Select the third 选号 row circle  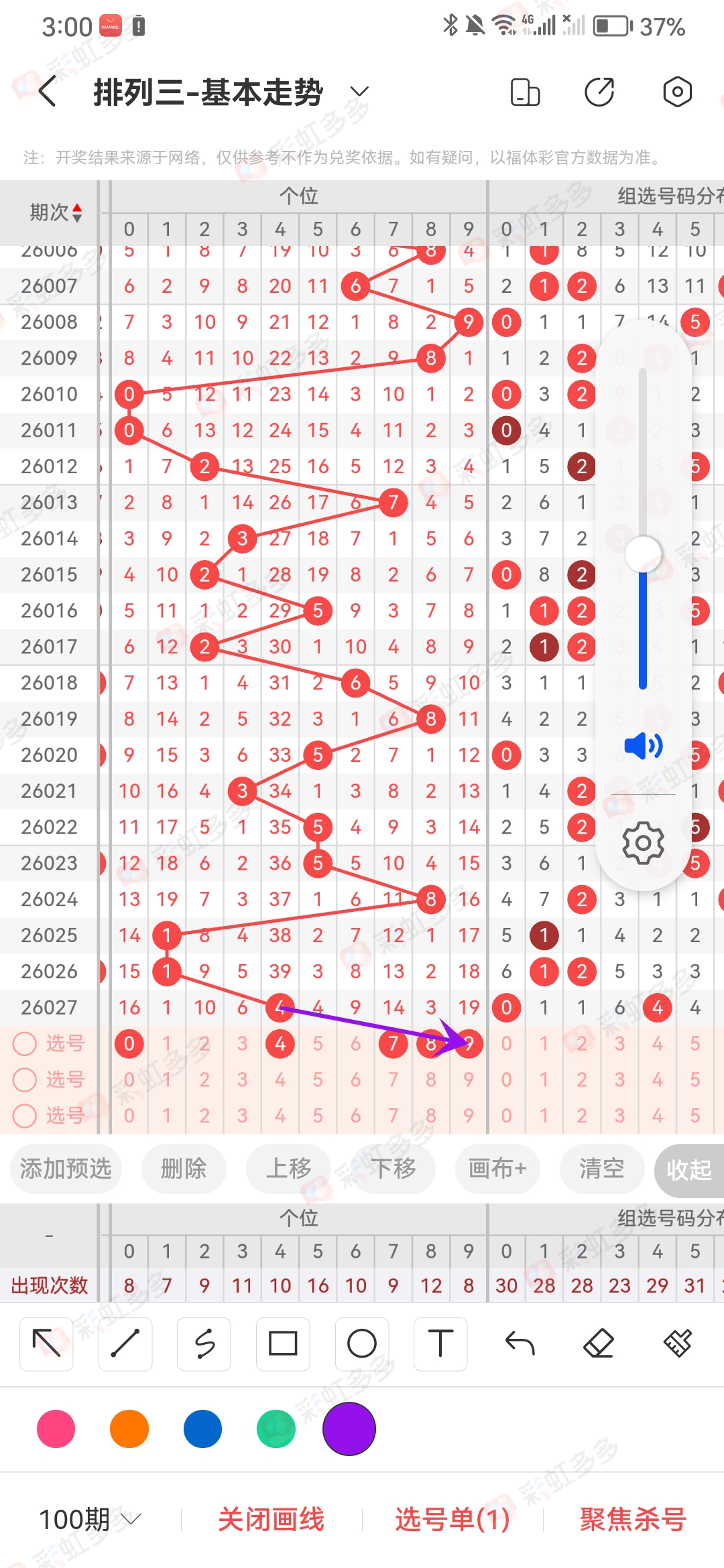(24, 1116)
